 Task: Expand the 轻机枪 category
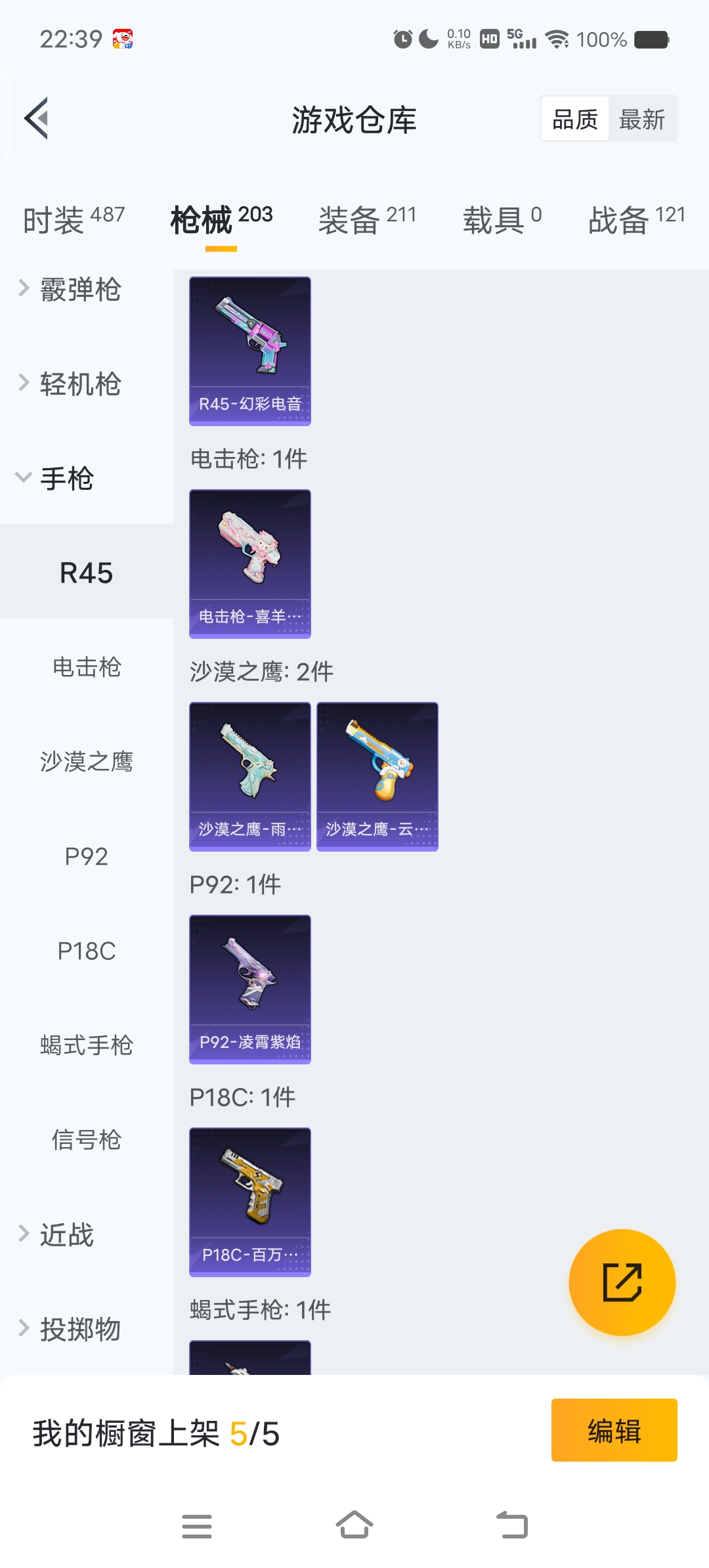(80, 384)
